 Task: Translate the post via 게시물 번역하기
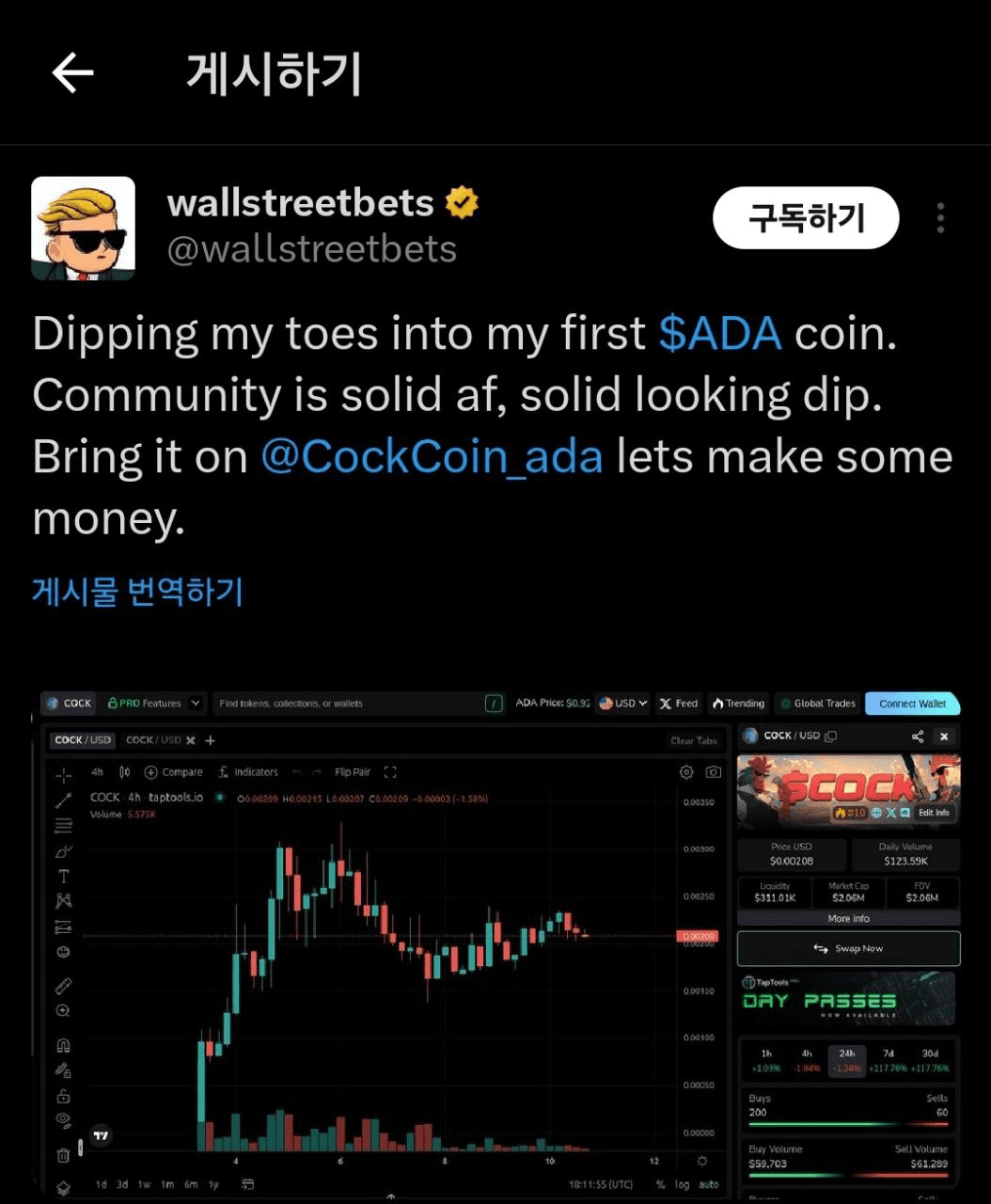[138, 592]
